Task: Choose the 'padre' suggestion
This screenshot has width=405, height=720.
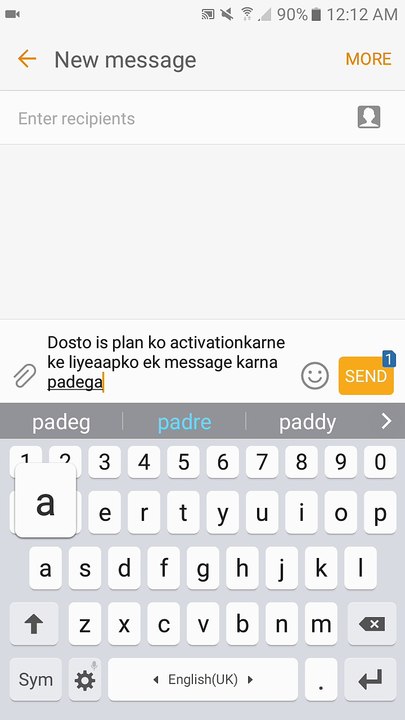Action: click(184, 422)
